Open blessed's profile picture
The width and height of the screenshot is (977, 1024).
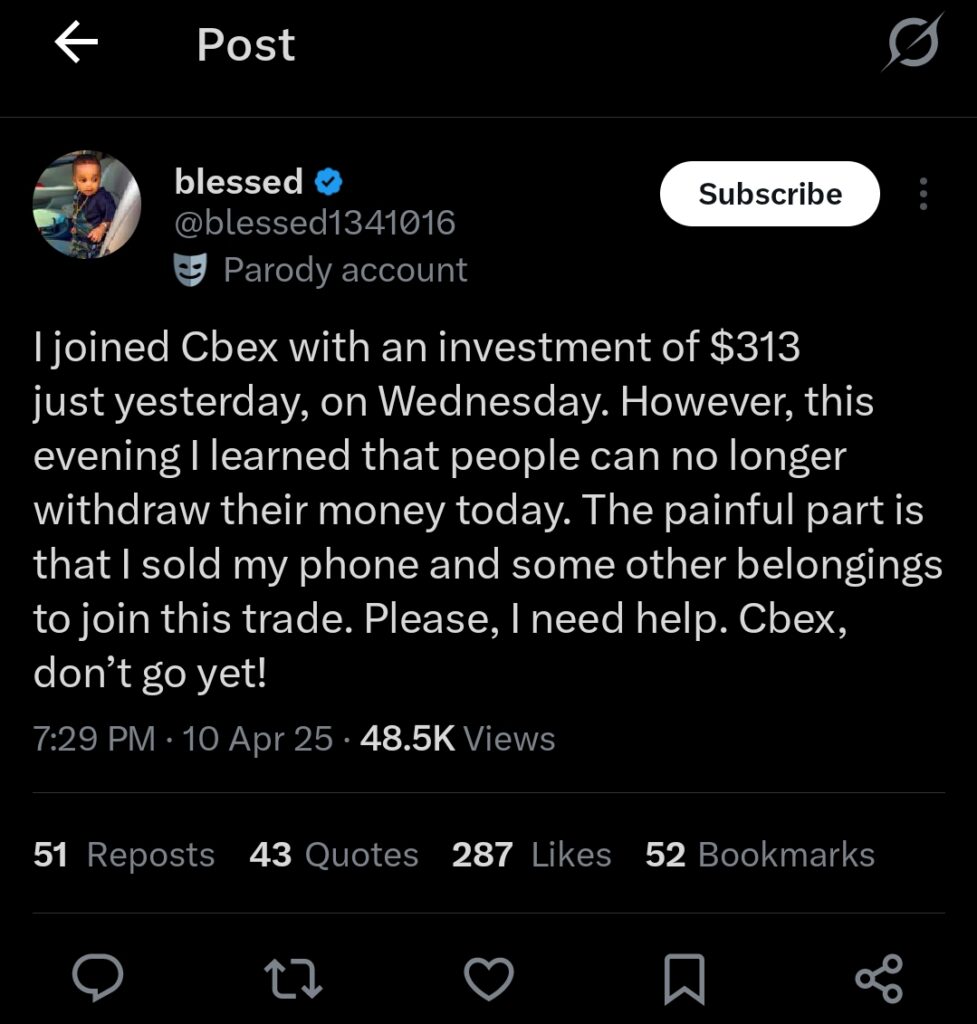point(87,205)
